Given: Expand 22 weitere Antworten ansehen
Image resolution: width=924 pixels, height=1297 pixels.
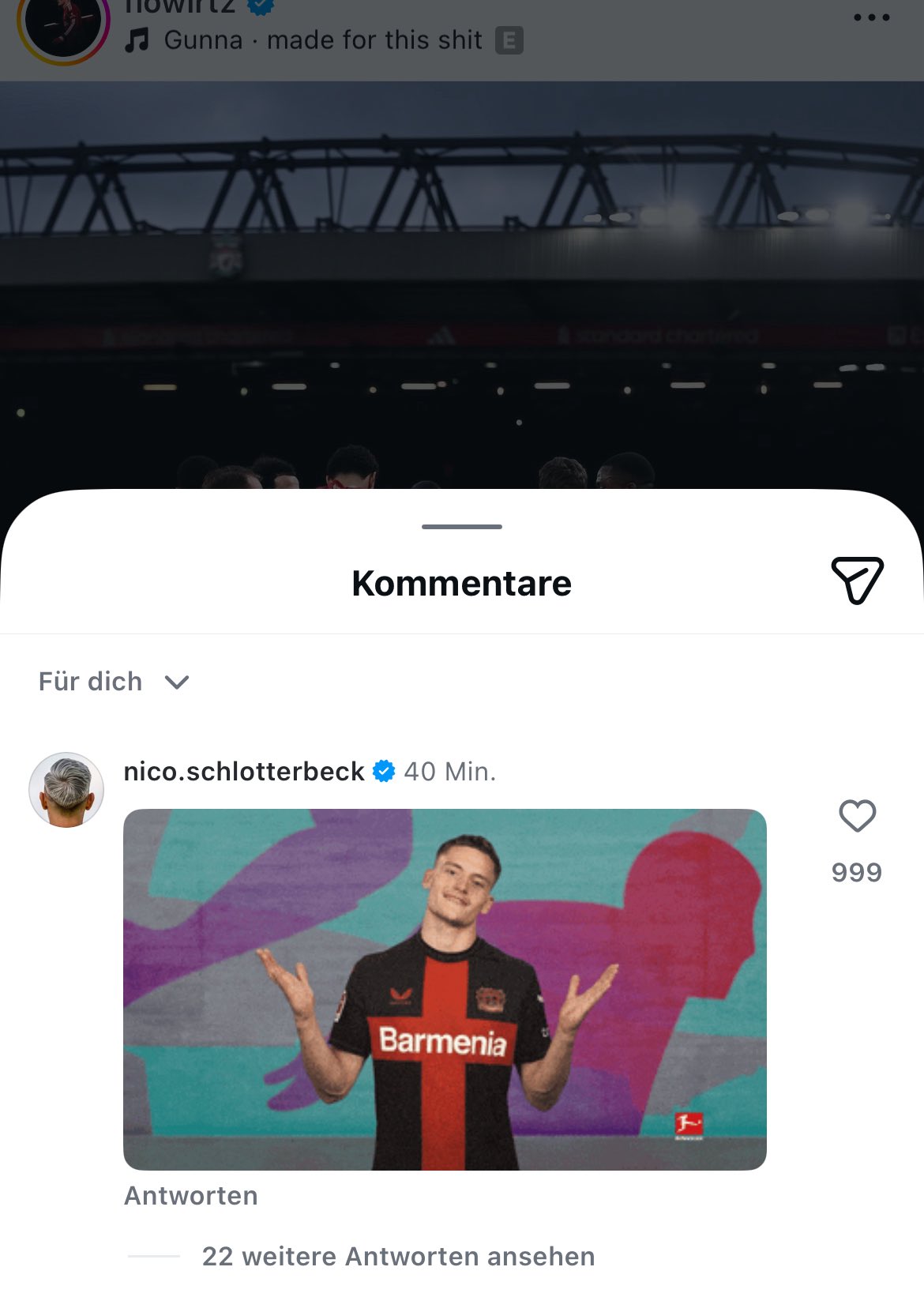Looking at the screenshot, I should click(x=398, y=1257).
